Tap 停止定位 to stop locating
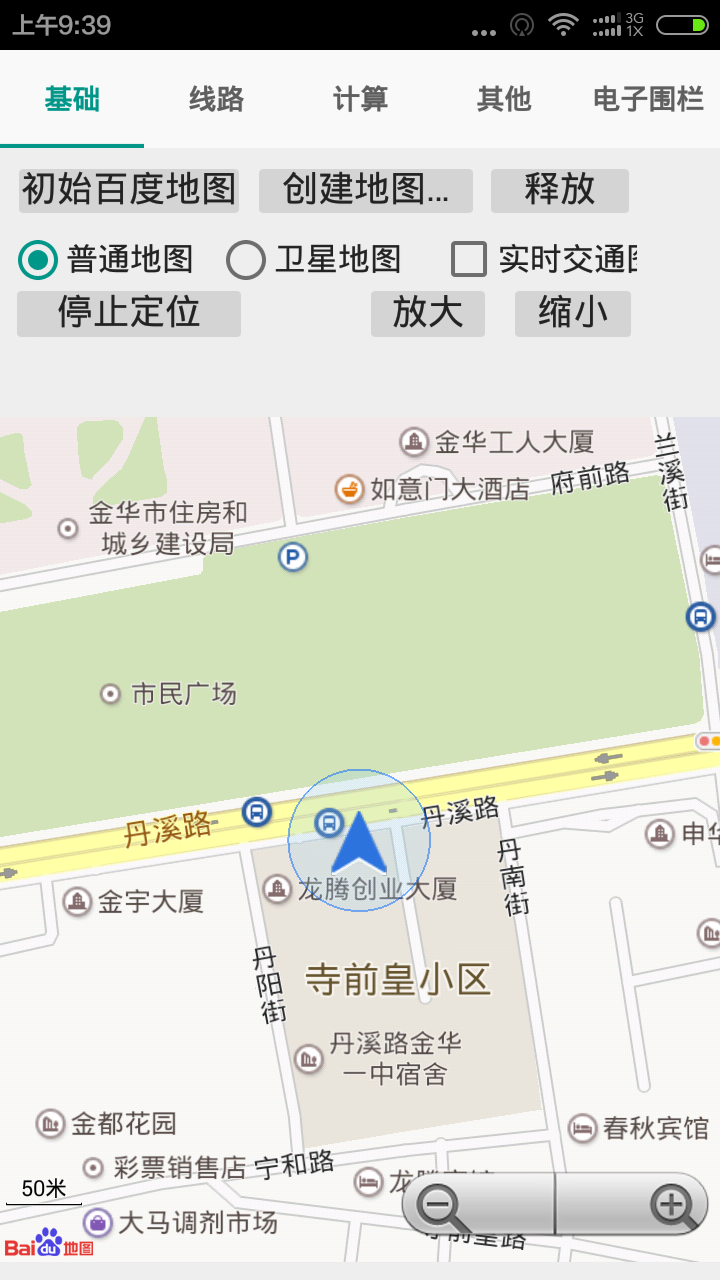This screenshot has width=720, height=1280. point(129,313)
